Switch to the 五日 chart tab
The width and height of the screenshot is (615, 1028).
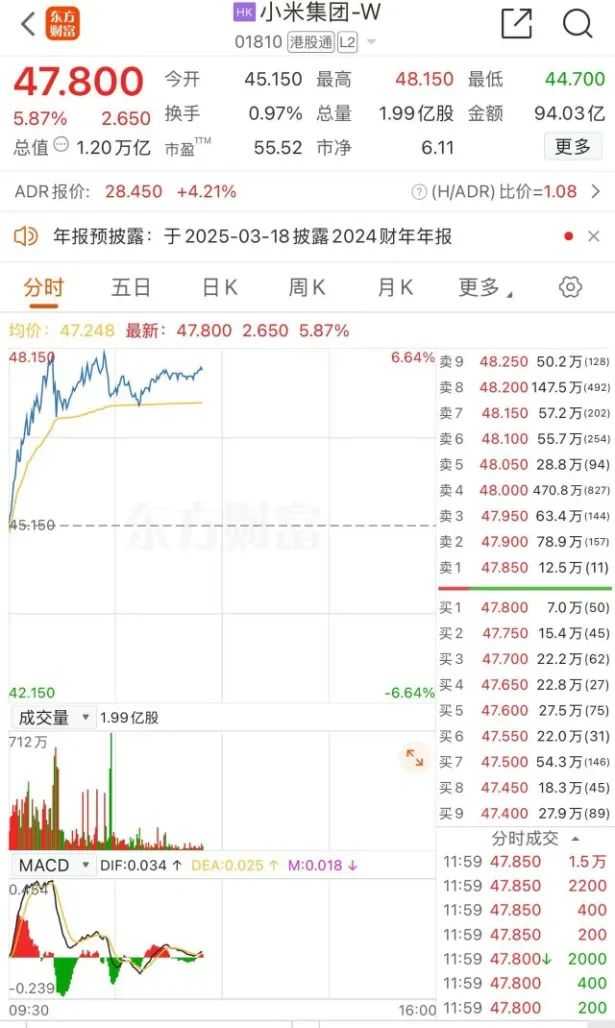130,288
